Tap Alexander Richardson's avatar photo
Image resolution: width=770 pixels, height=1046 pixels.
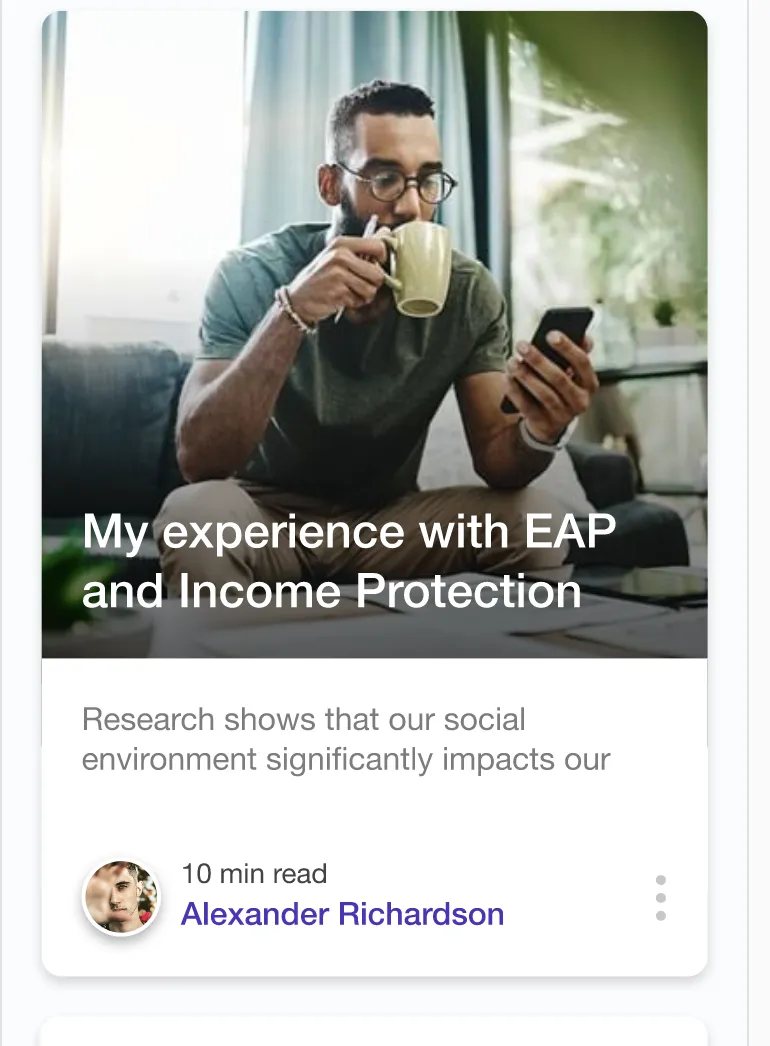click(121, 897)
